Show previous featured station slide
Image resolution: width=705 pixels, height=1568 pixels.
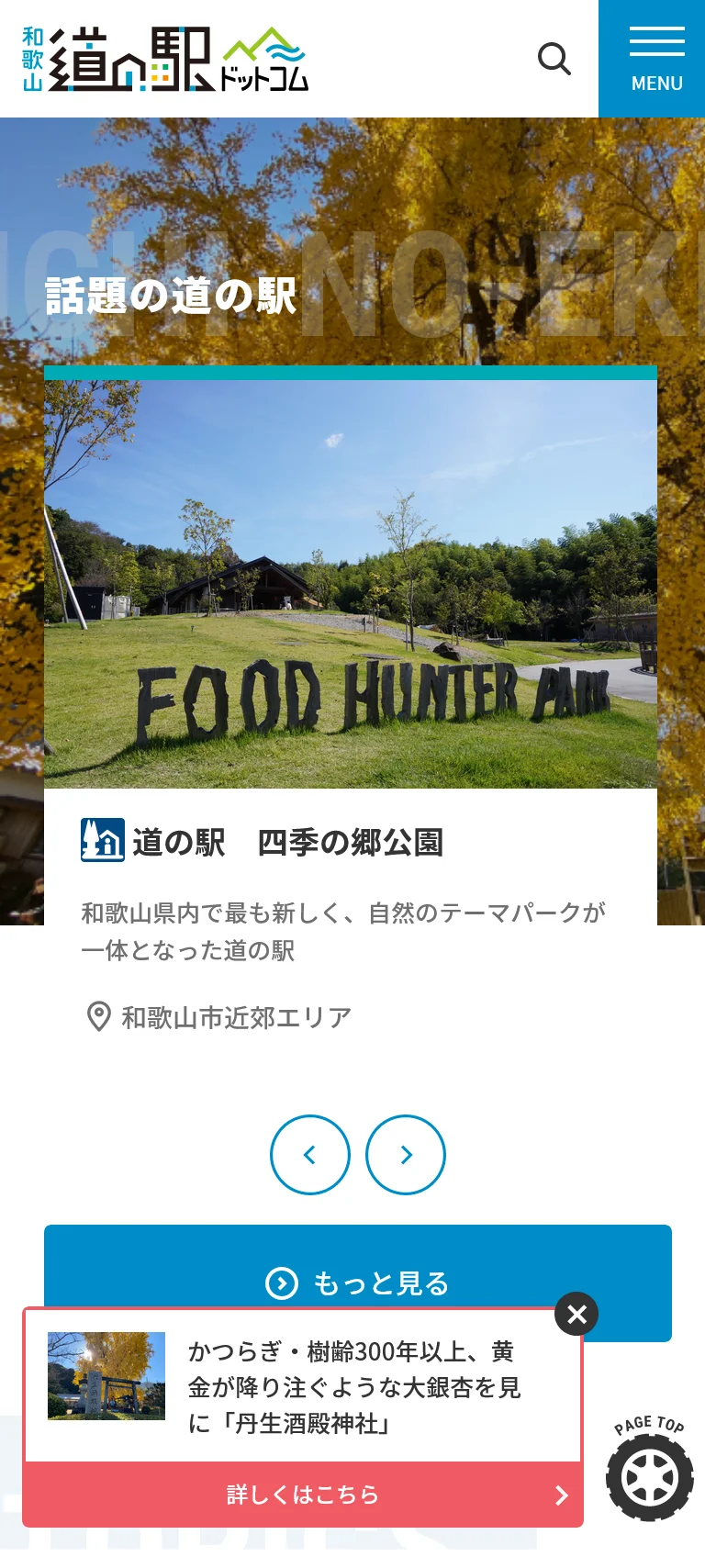pos(310,1155)
